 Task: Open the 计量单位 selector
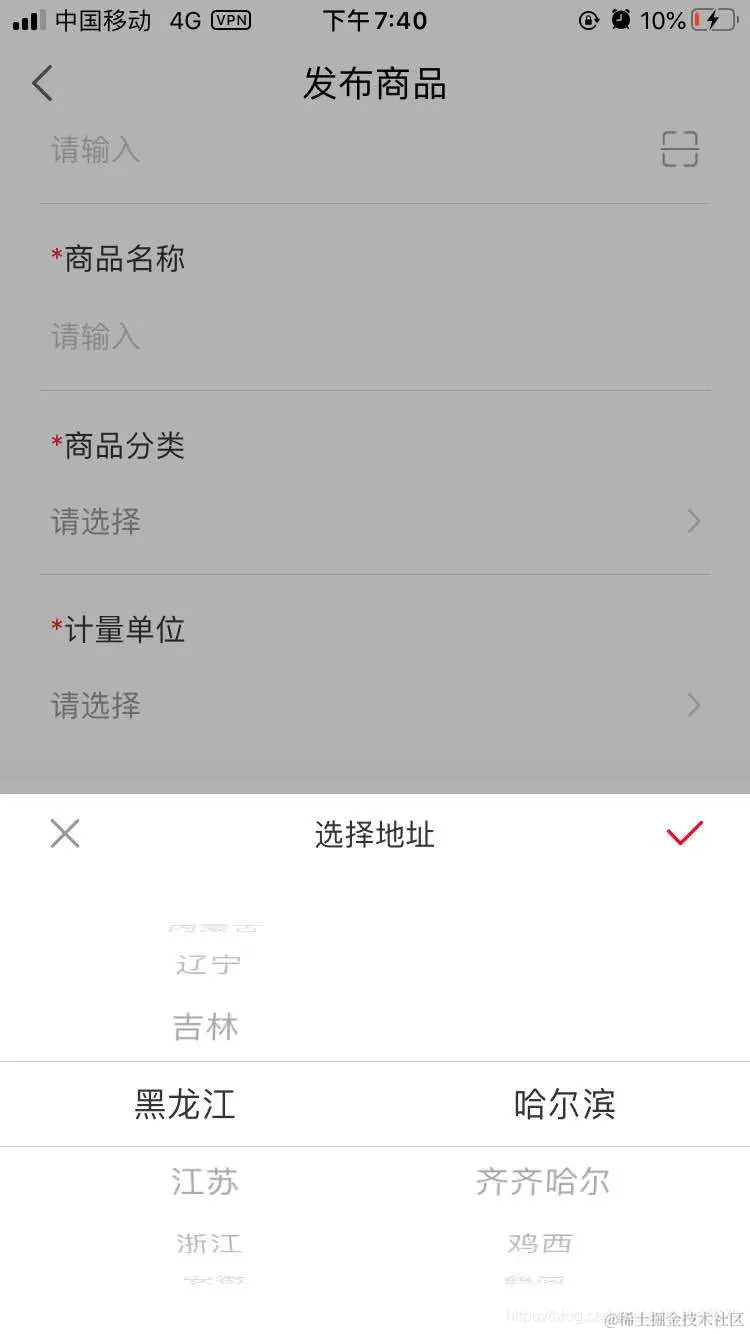(x=375, y=706)
